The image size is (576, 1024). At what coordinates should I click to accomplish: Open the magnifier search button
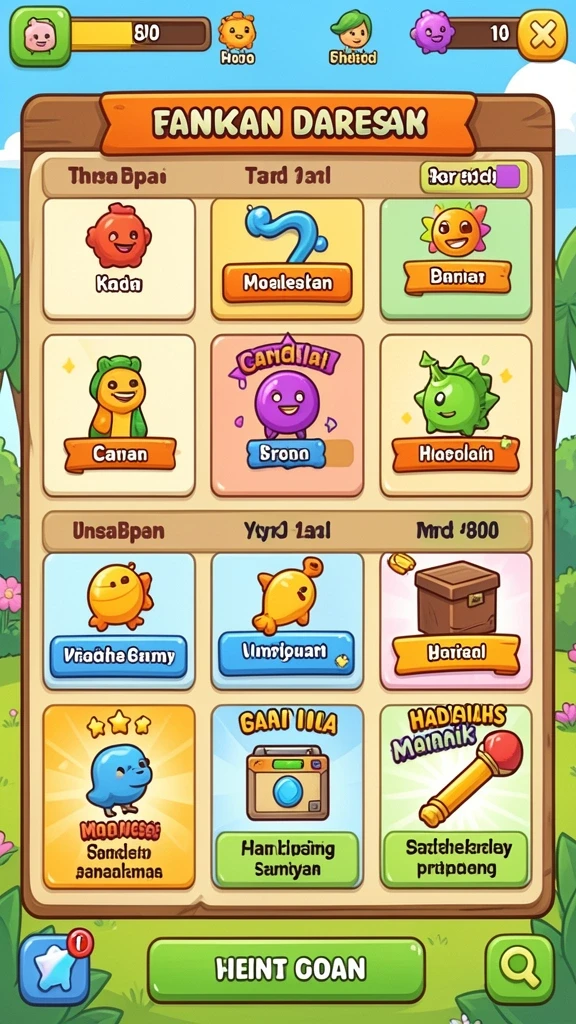point(520,968)
